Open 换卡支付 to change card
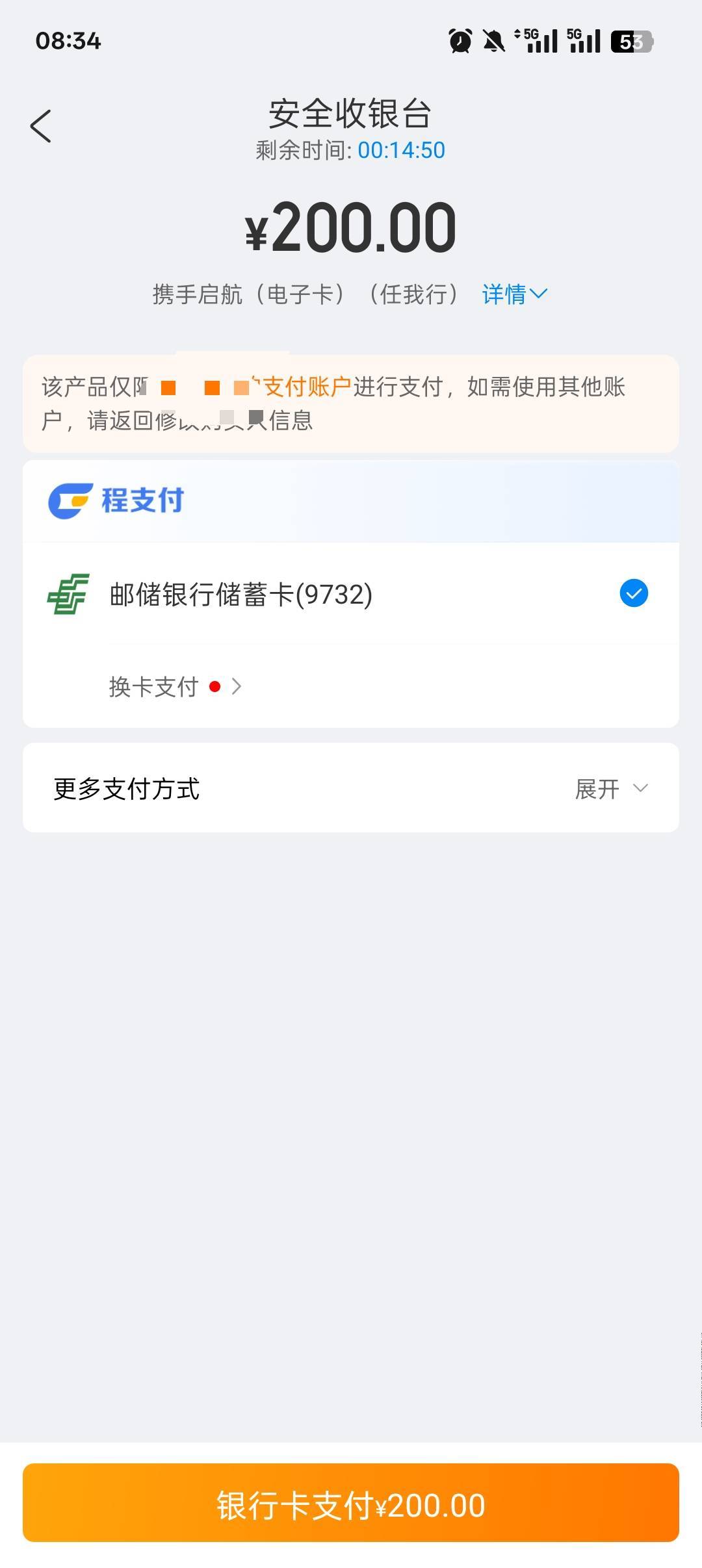 [x=175, y=687]
